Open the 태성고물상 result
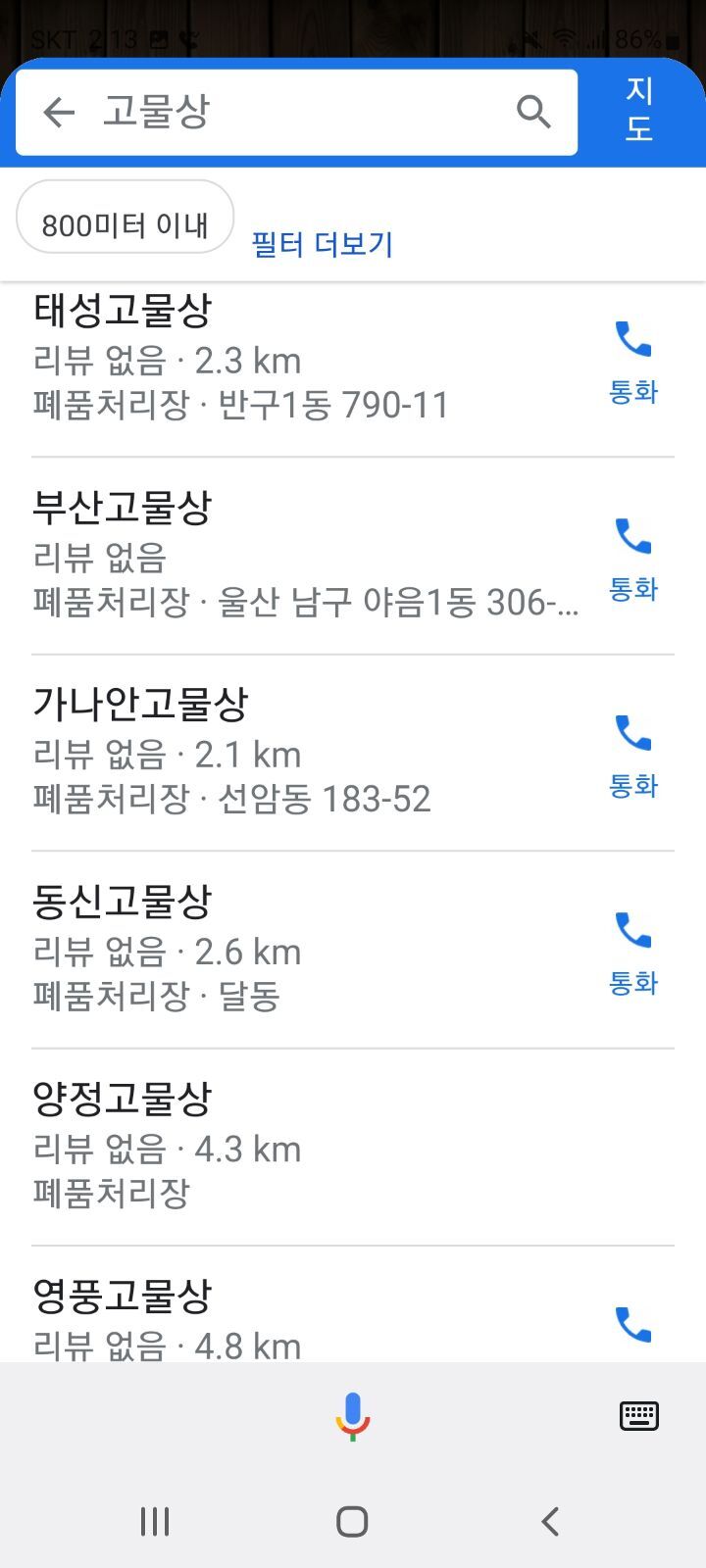Image resolution: width=706 pixels, height=1568 pixels. tap(294, 358)
